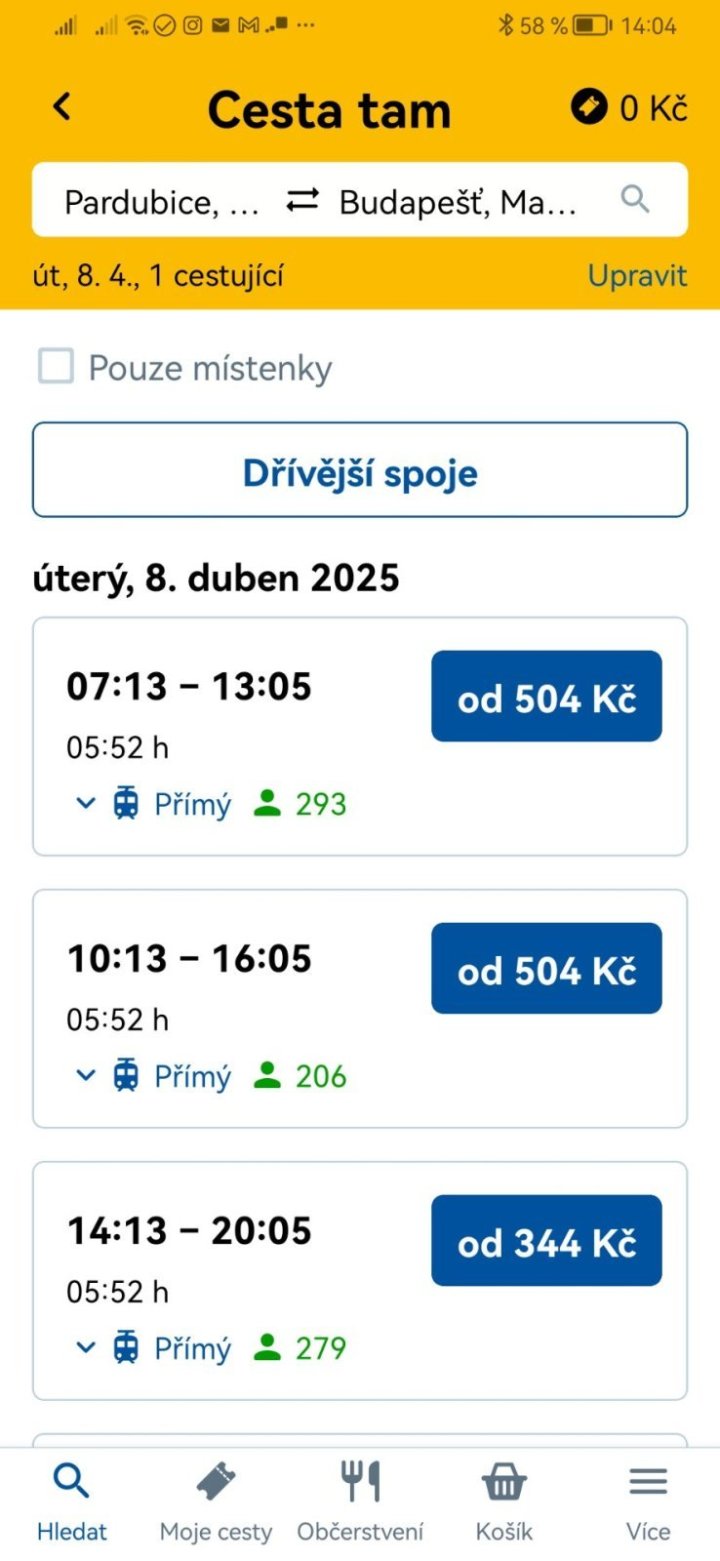Tap the search magnifier in route field
Image resolution: width=720 pixels, height=1561 pixels.
click(635, 200)
